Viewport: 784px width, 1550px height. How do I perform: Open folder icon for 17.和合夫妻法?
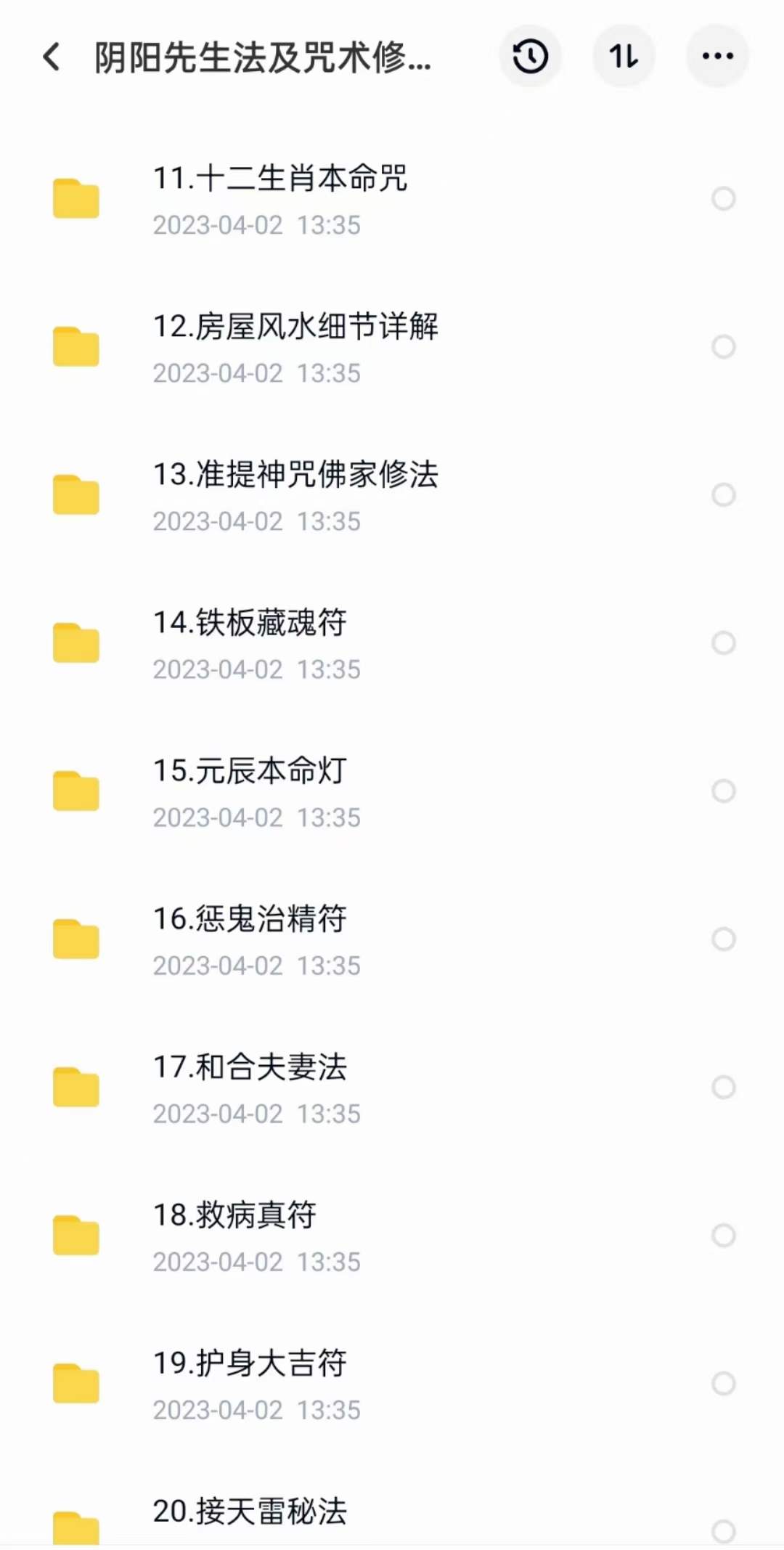click(76, 1085)
